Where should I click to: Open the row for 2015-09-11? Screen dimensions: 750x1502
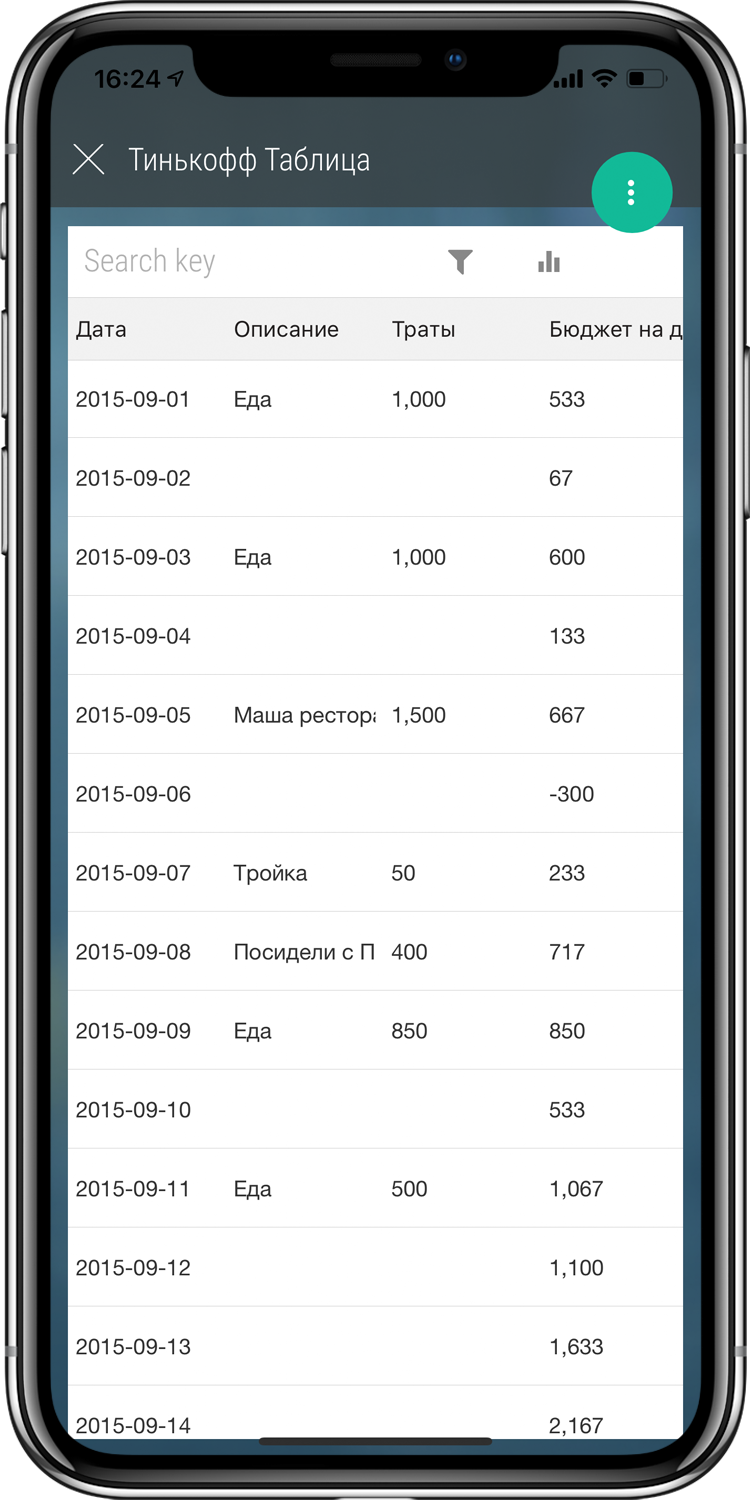[376, 1189]
